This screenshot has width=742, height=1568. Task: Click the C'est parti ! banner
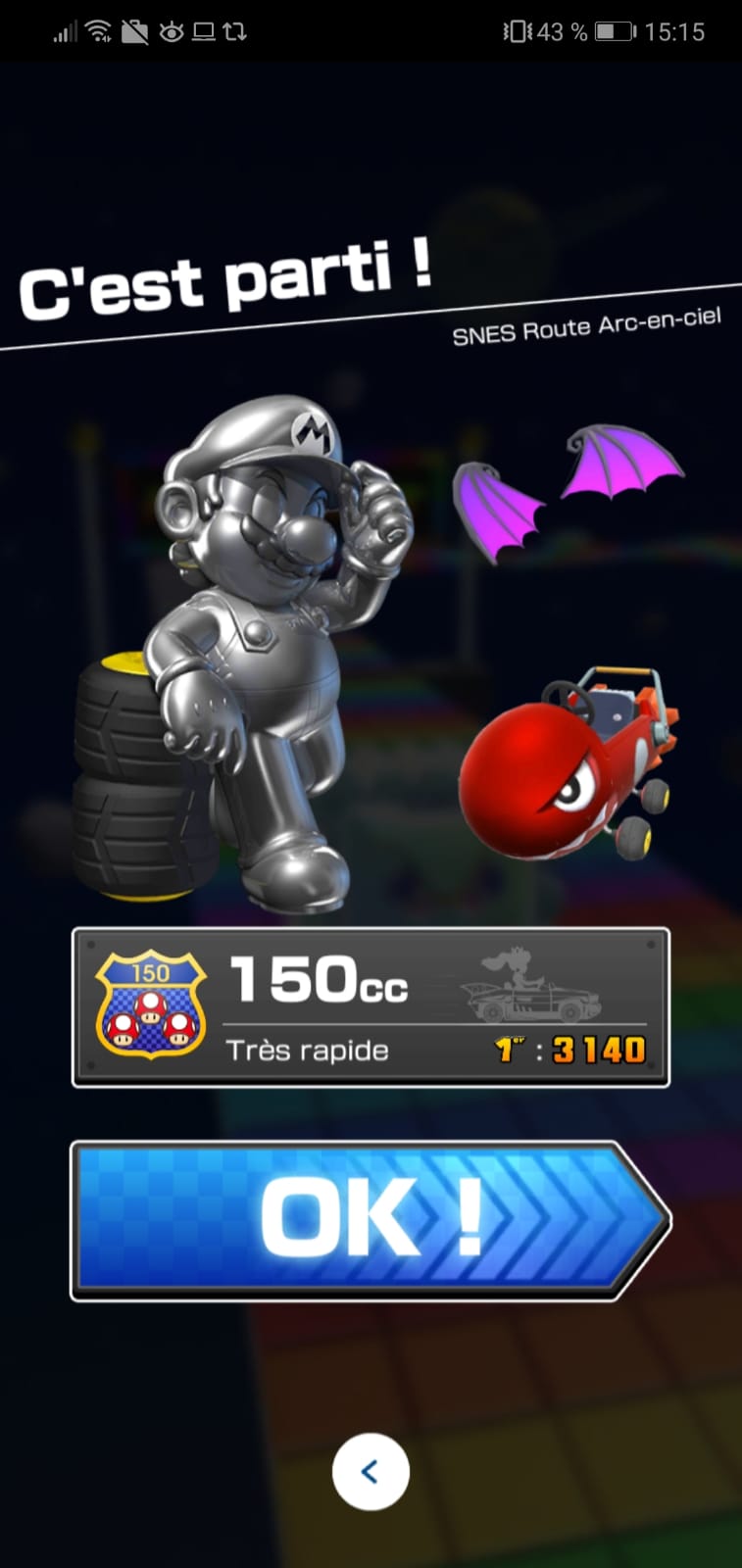click(225, 279)
